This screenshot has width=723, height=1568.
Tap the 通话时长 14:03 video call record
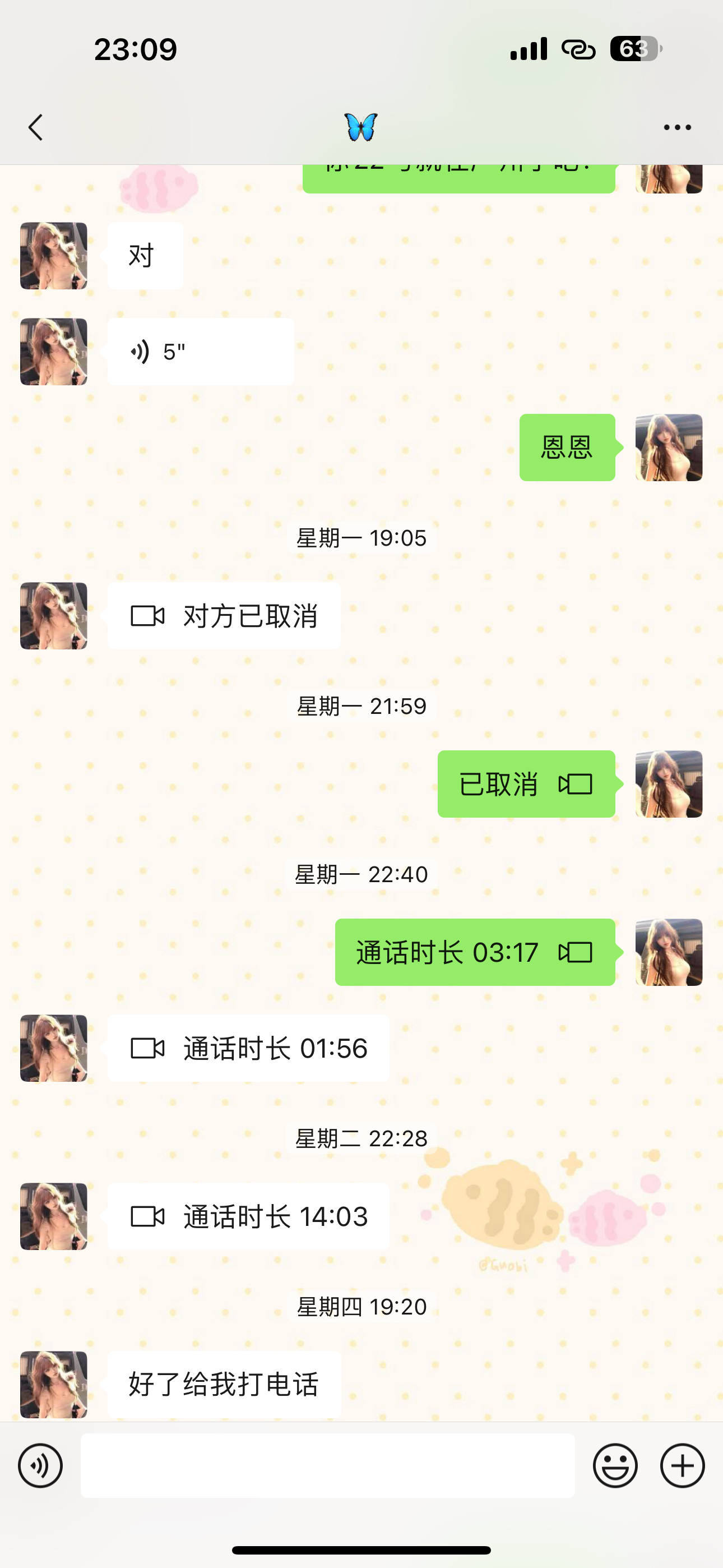(248, 1216)
